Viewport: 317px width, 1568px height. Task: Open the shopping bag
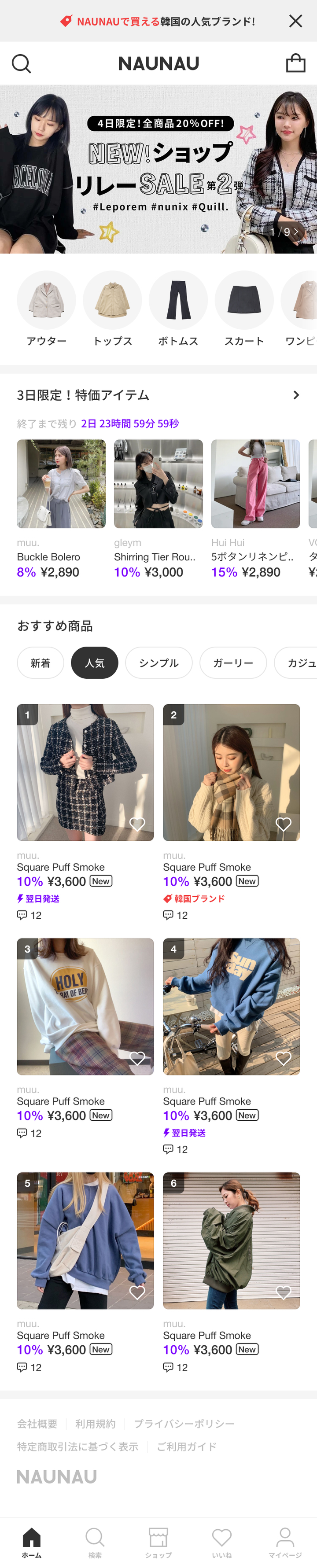(x=296, y=63)
